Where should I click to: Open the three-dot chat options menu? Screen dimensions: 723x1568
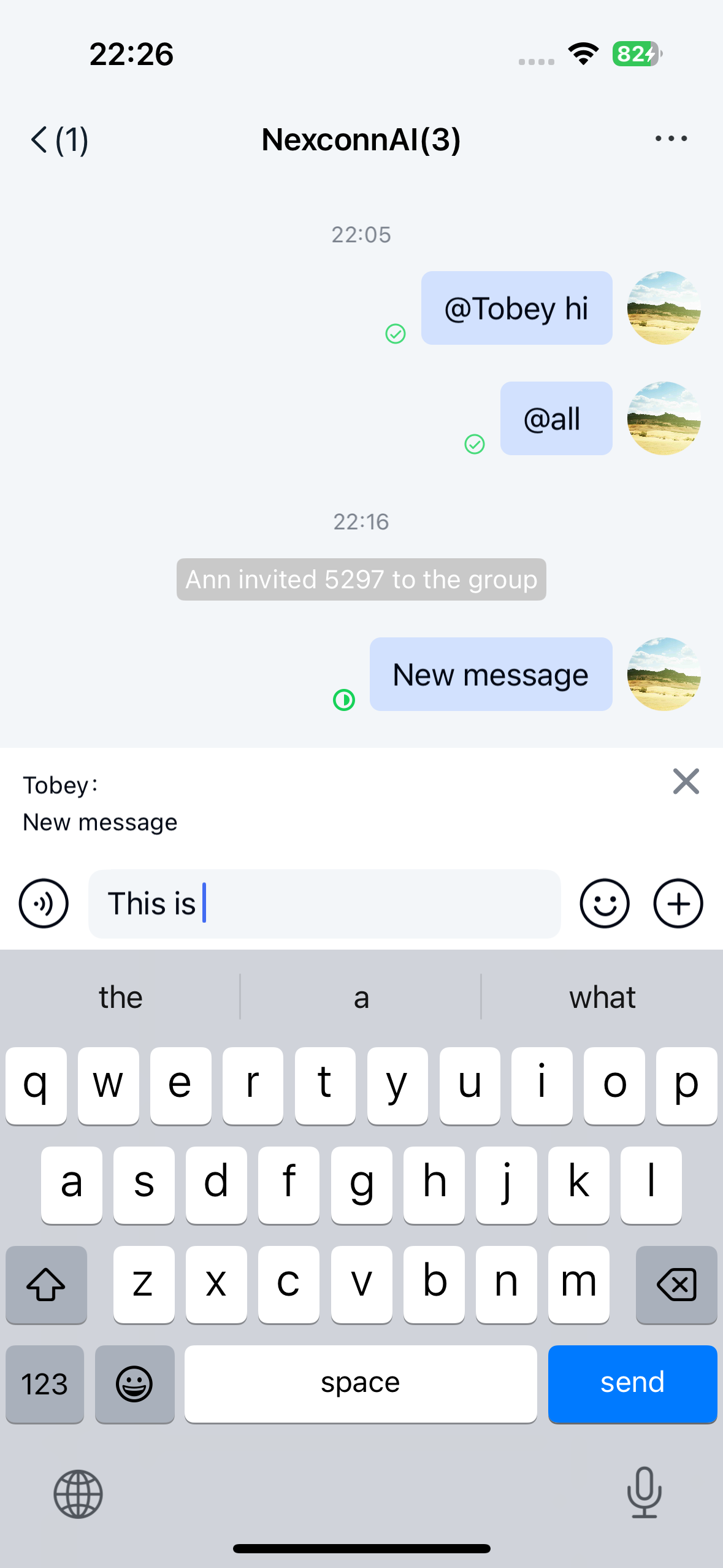pos(670,138)
